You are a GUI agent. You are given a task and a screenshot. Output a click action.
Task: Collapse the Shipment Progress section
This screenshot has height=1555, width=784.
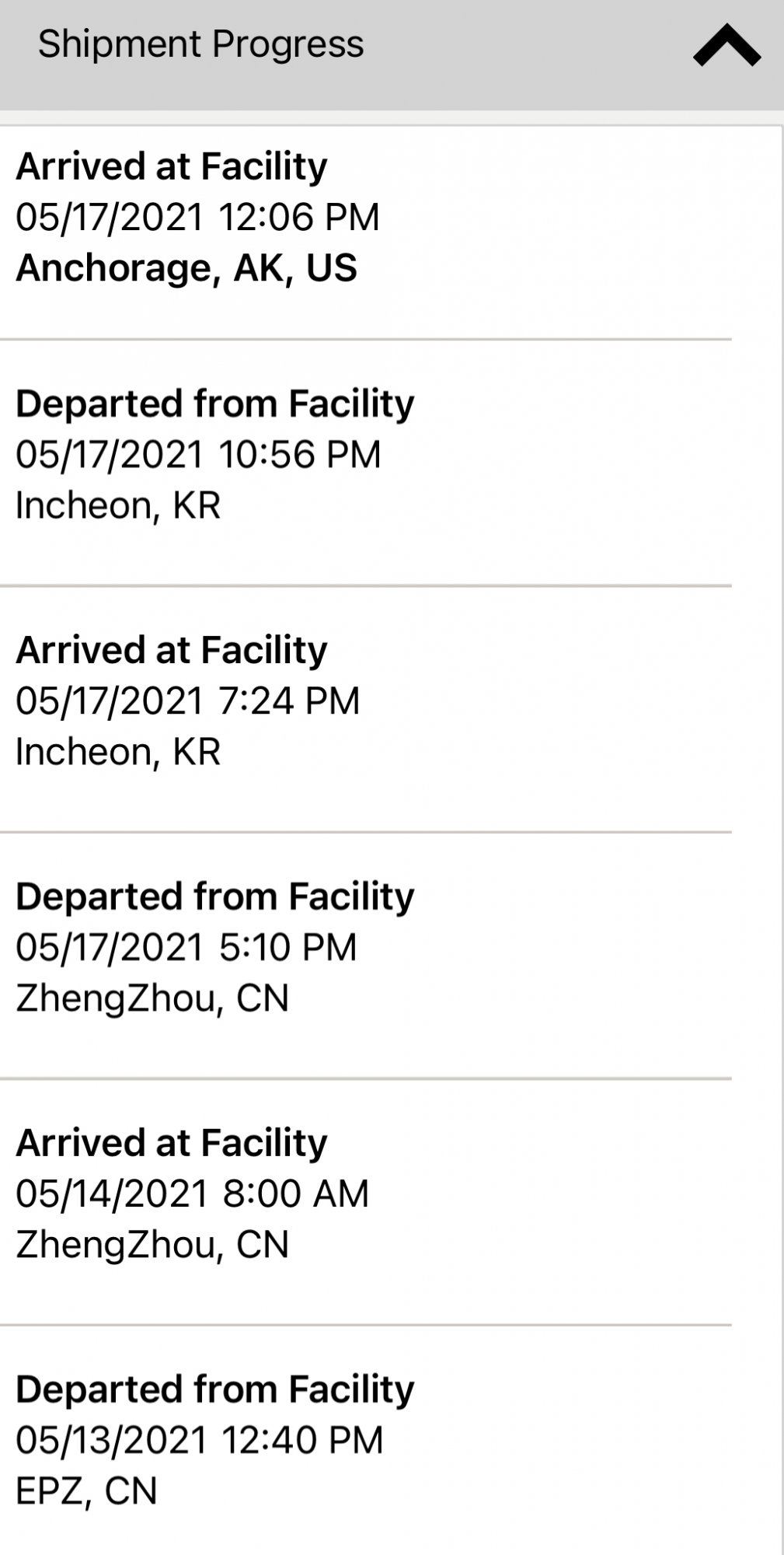point(727,46)
